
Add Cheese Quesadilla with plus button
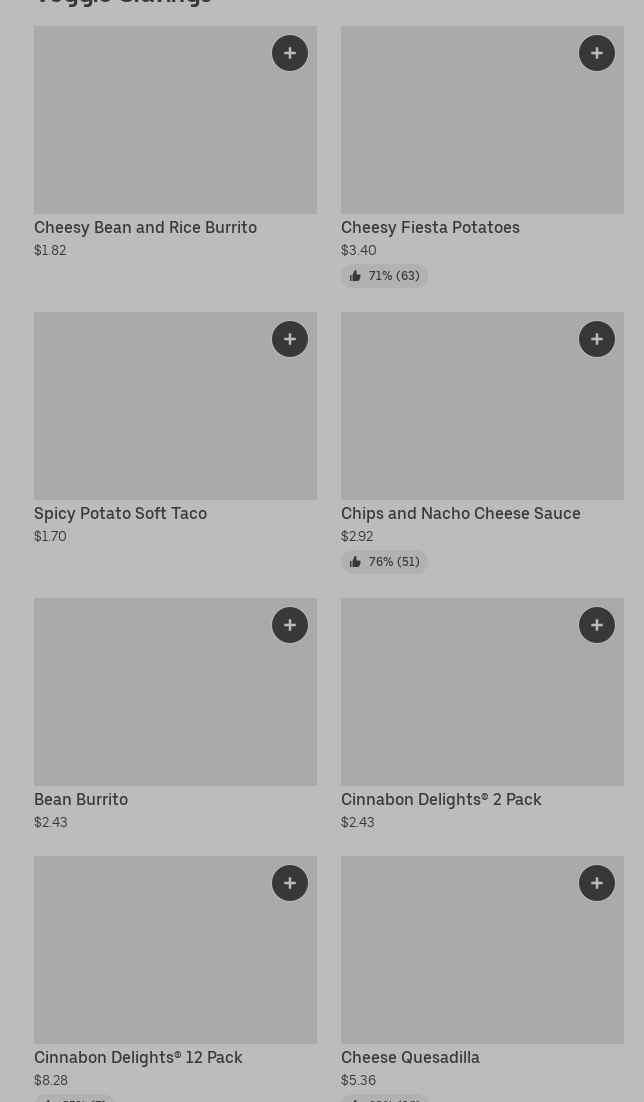point(597,883)
